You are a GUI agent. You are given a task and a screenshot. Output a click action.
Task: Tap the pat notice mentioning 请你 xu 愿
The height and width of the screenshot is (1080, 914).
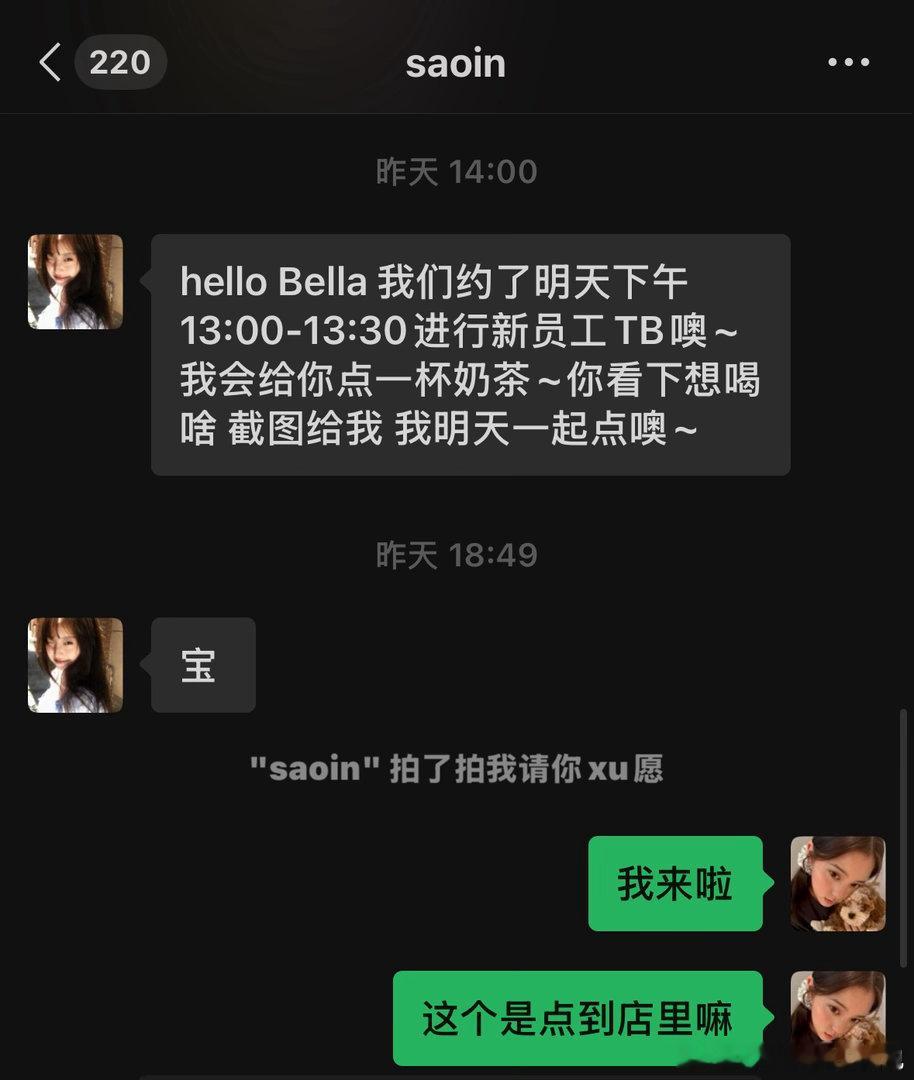457,771
